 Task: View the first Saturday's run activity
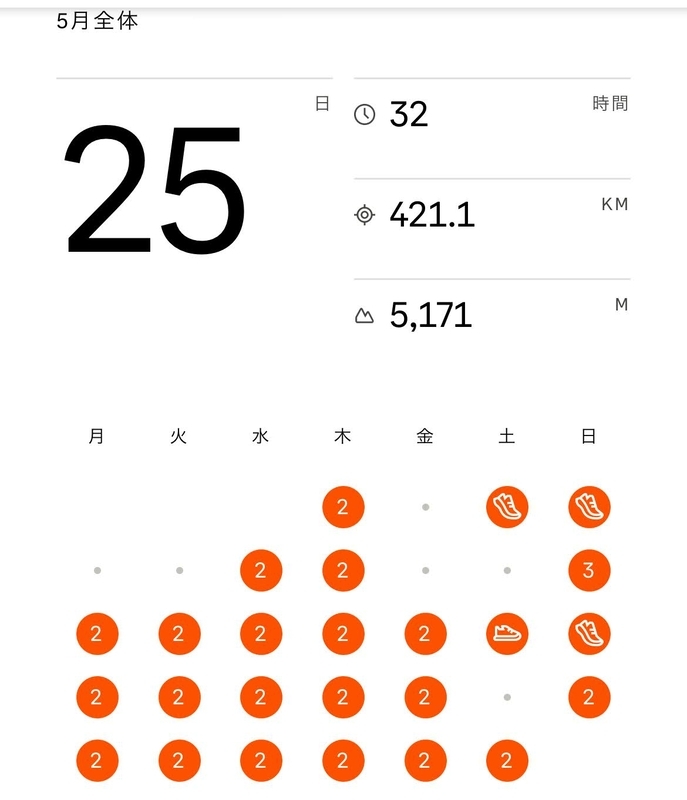507,508
